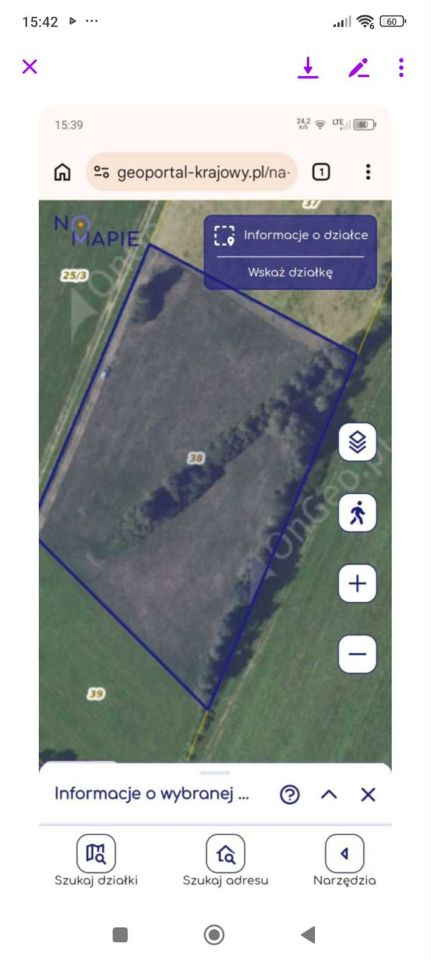Edit the image with the pencil tool

pyautogui.click(x=359, y=67)
